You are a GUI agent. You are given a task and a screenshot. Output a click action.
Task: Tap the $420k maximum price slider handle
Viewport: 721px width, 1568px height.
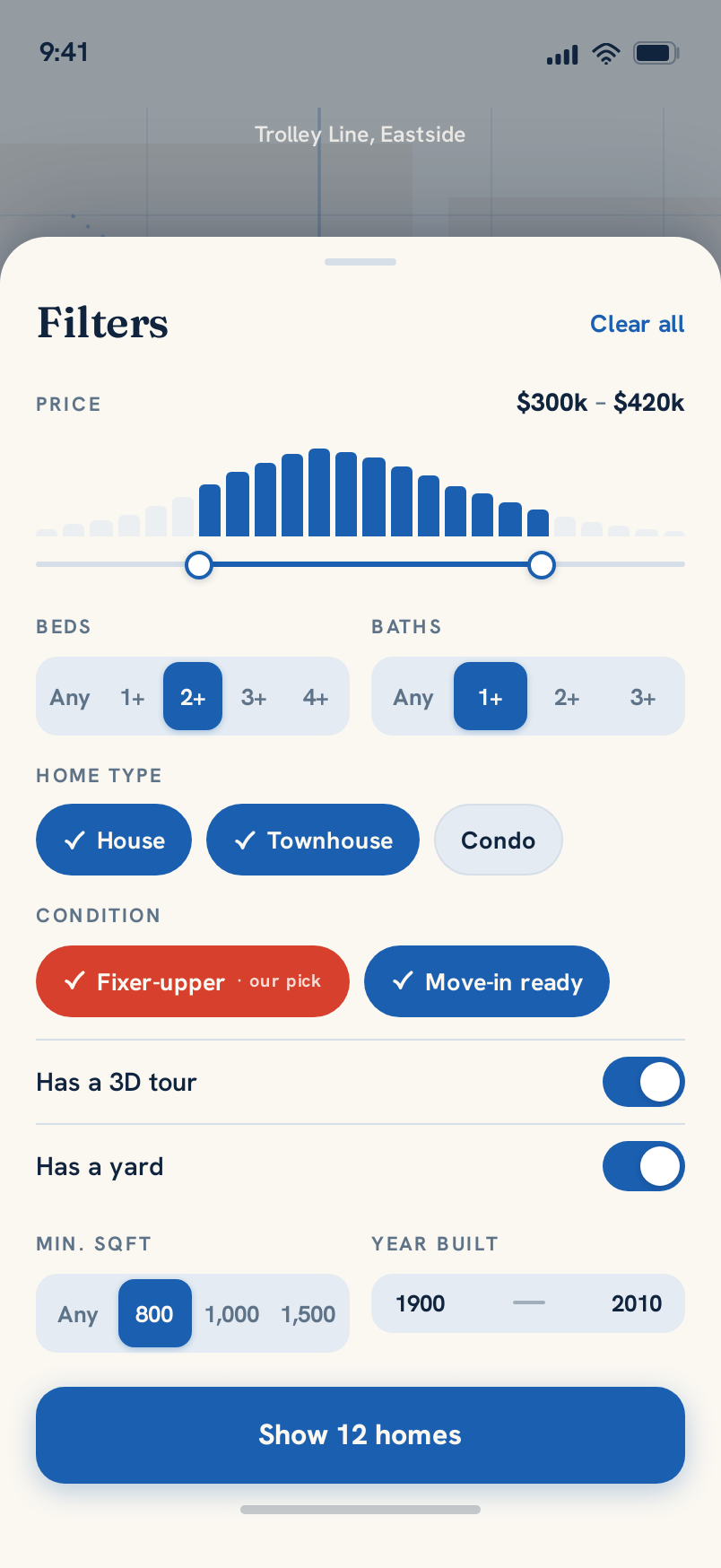[542, 565]
